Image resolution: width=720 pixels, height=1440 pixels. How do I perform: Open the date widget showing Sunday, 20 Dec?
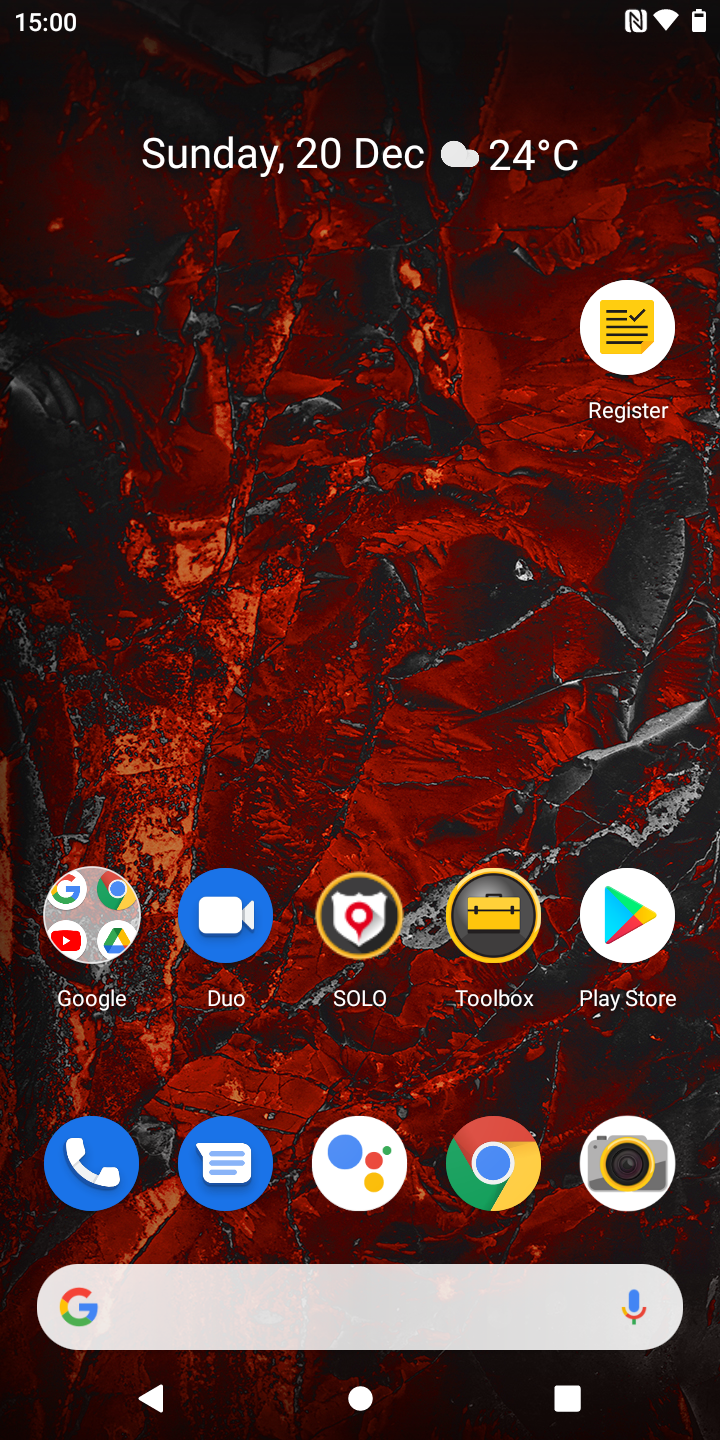tap(283, 154)
